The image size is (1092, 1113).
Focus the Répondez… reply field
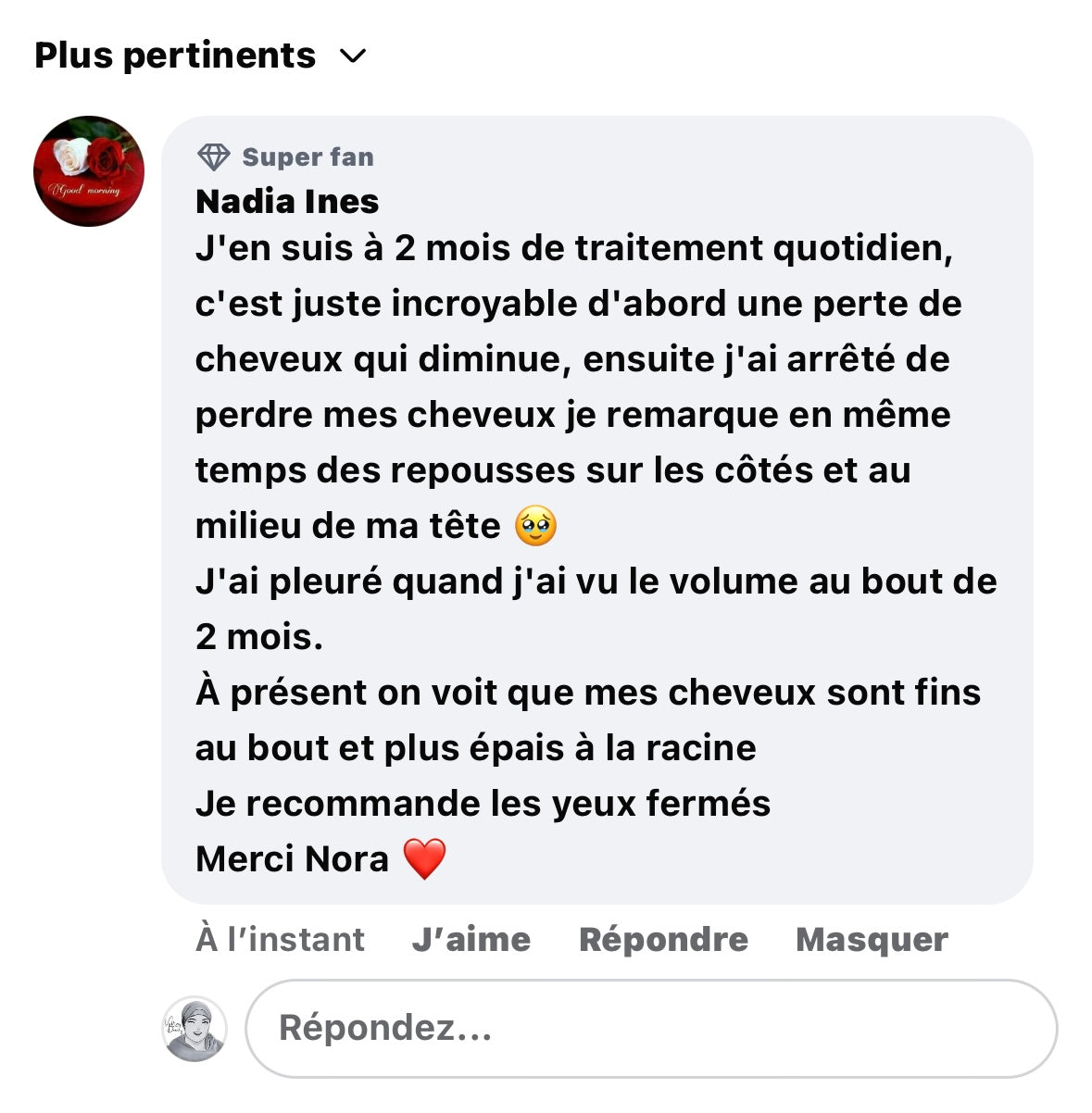[651, 1029]
